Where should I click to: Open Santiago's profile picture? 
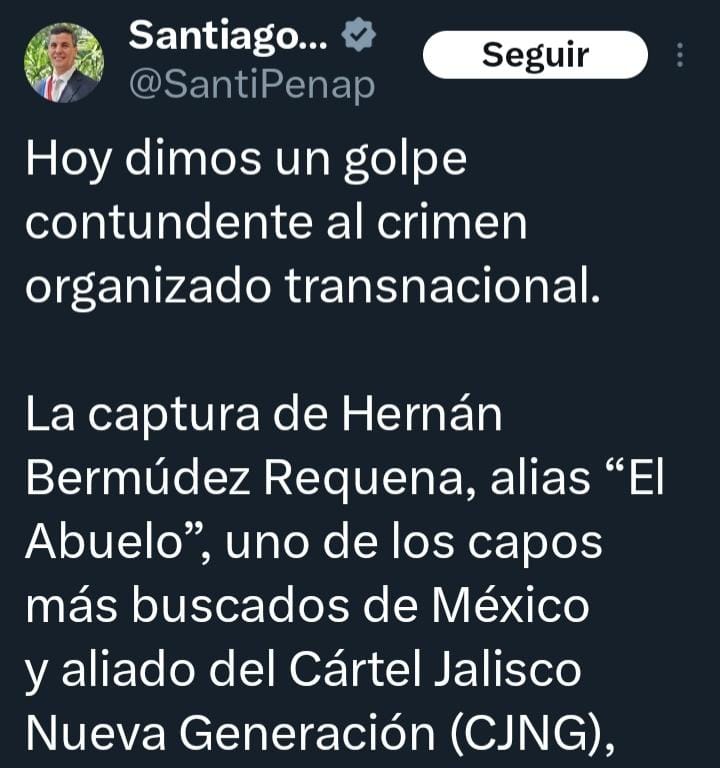[x=63, y=63]
